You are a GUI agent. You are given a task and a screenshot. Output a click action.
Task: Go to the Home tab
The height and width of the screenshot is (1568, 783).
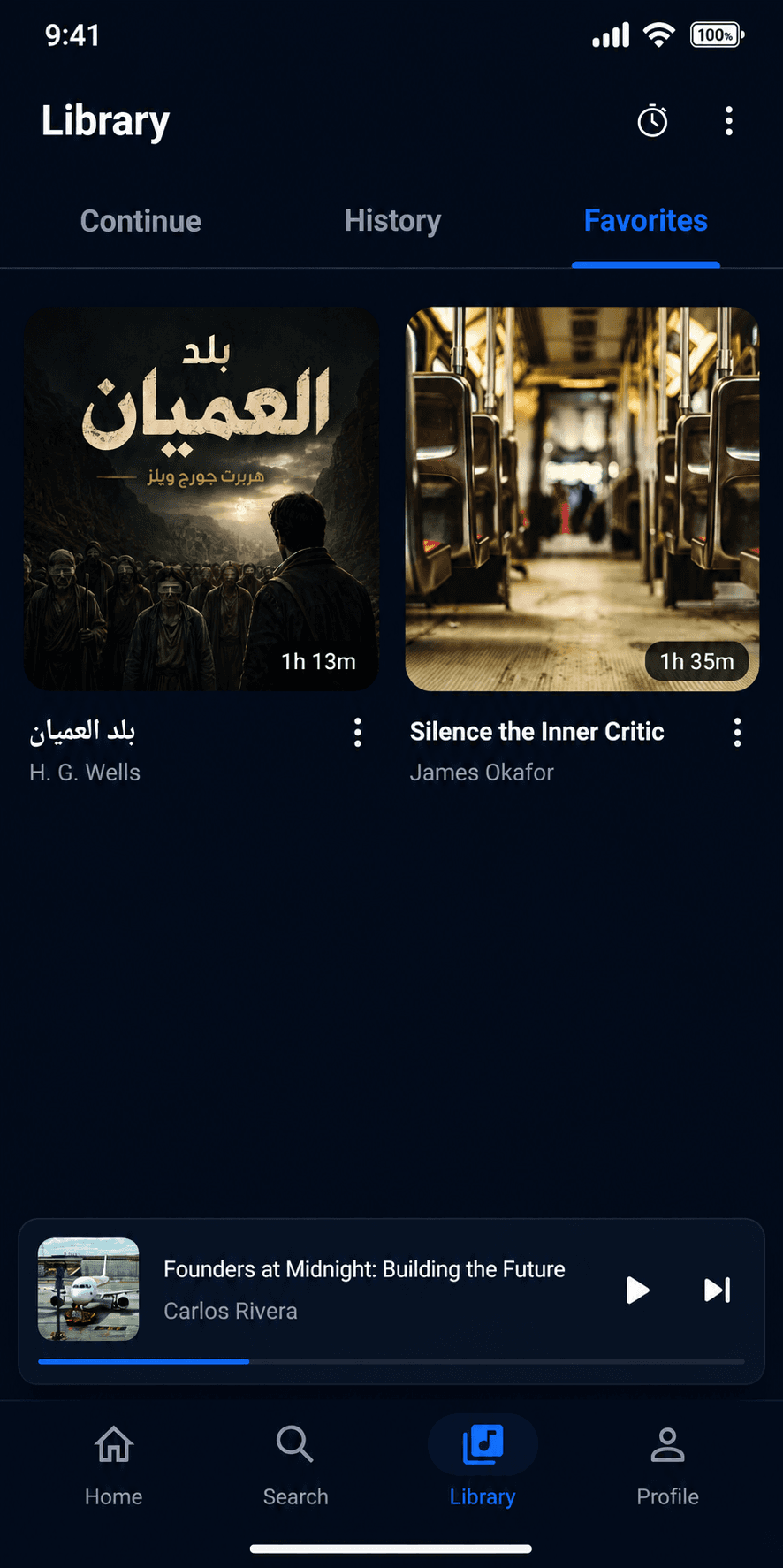click(x=114, y=1465)
